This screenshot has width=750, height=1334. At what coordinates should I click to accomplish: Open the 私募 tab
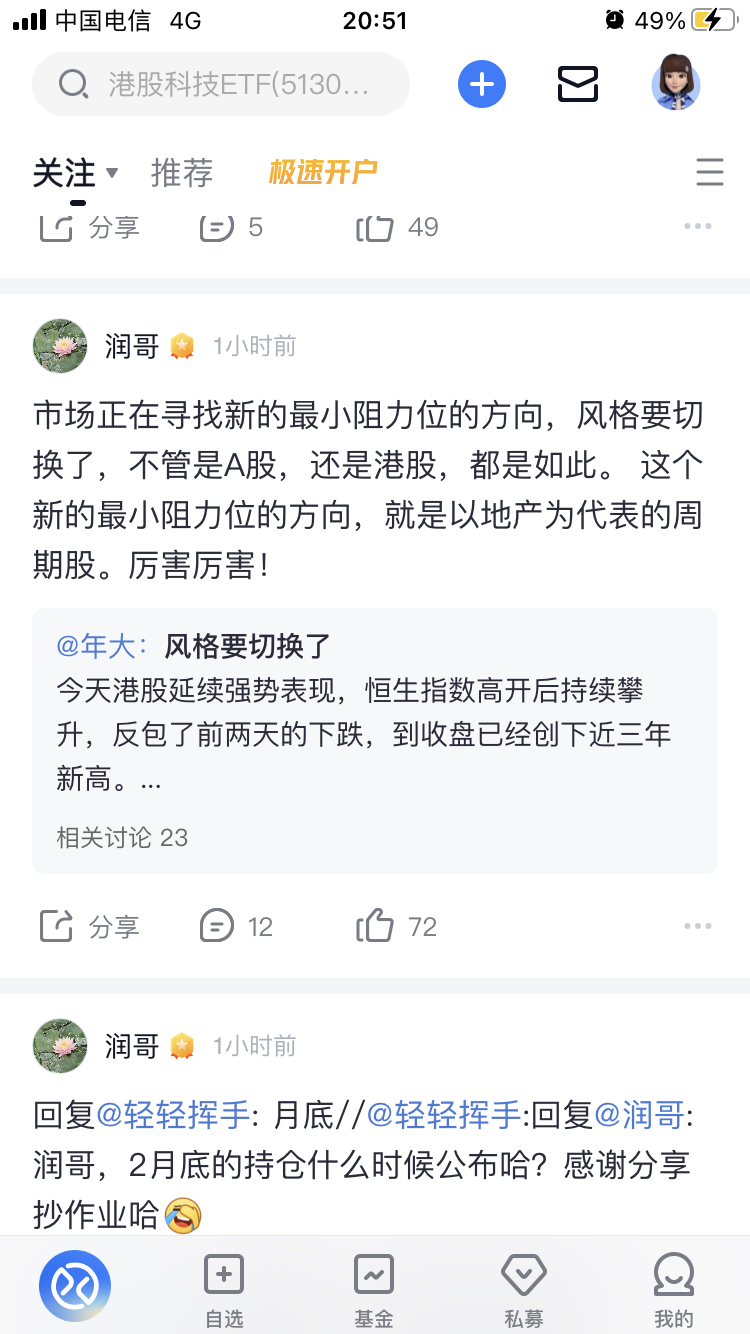click(x=523, y=1289)
